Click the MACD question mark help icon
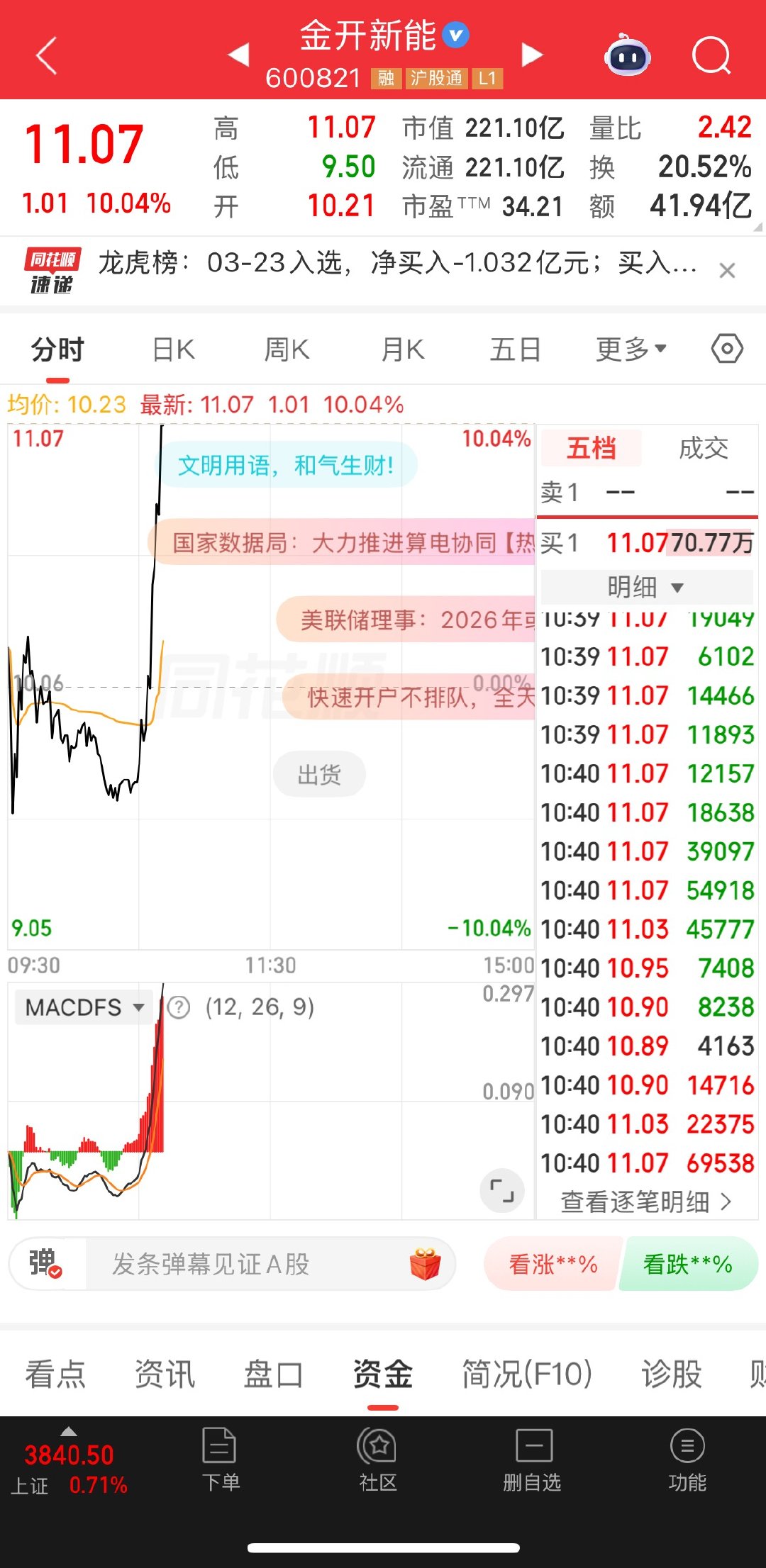The height and width of the screenshot is (1568, 766). [x=179, y=1007]
